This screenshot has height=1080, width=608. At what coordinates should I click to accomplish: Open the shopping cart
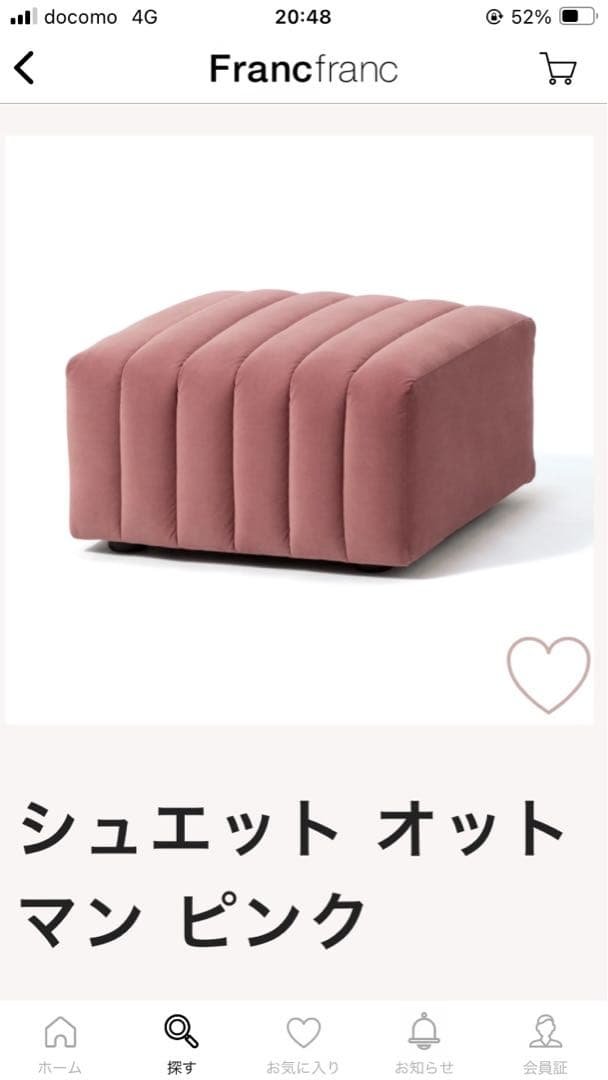(557, 68)
